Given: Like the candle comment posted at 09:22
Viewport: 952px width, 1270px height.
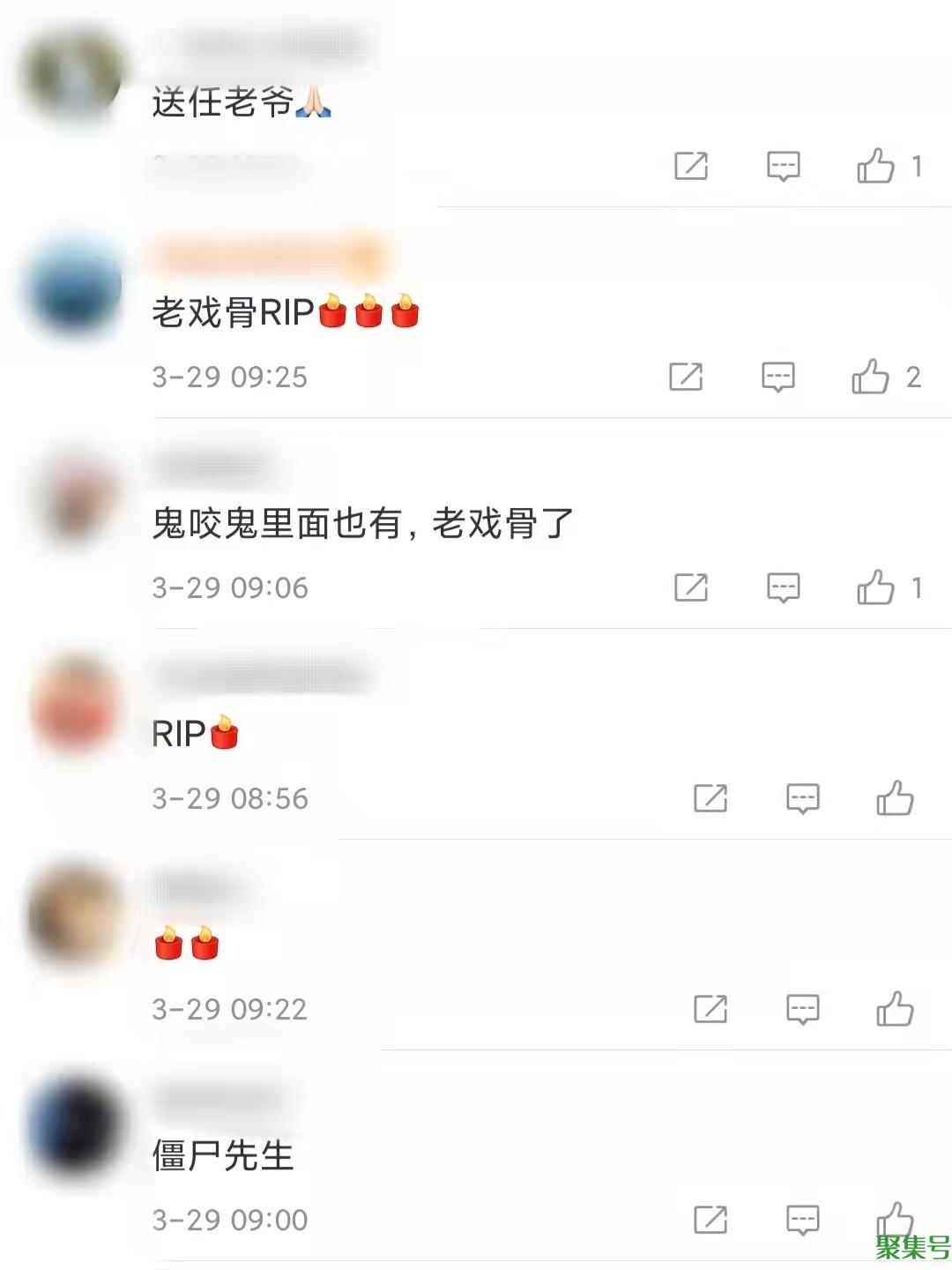Looking at the screenshot, I should [x=895, y=1009].
